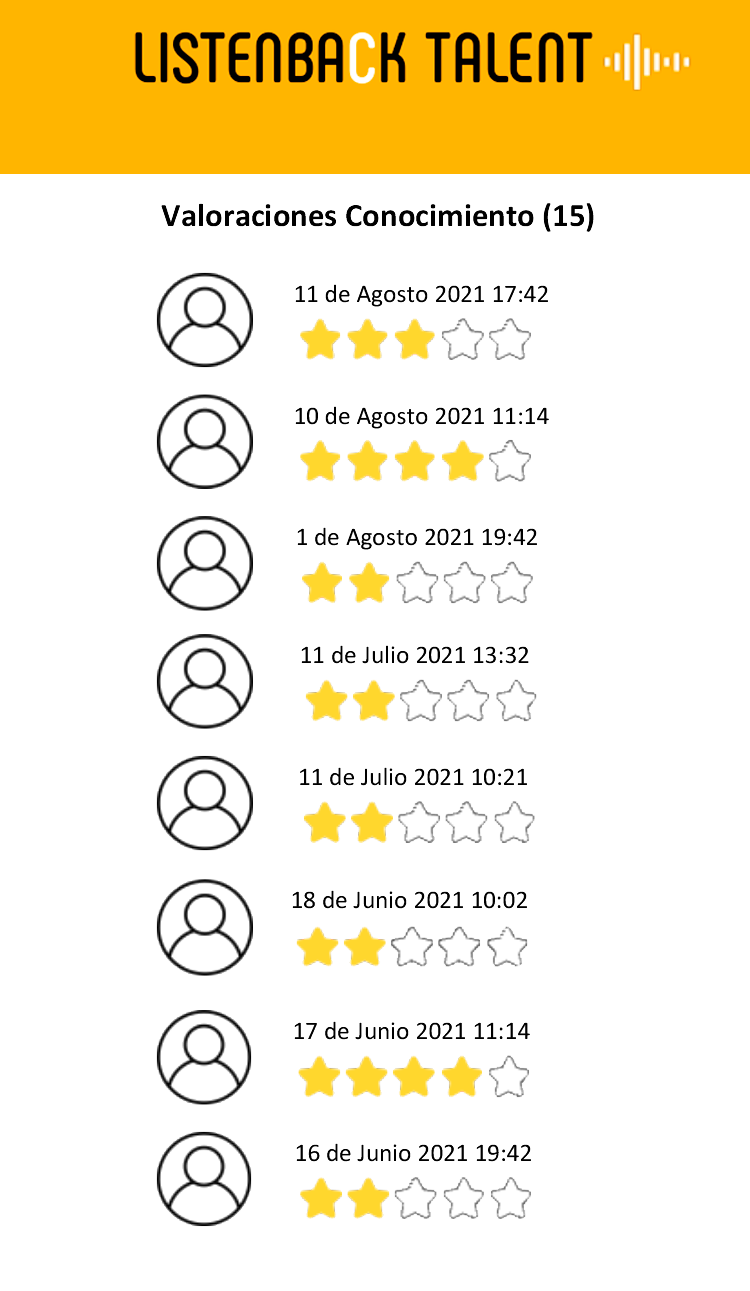This screenshot has height=1291, width=750.
Task: Open the Valoraciones Conocimiento (15) heading link
Action: (x=375, y=215)
